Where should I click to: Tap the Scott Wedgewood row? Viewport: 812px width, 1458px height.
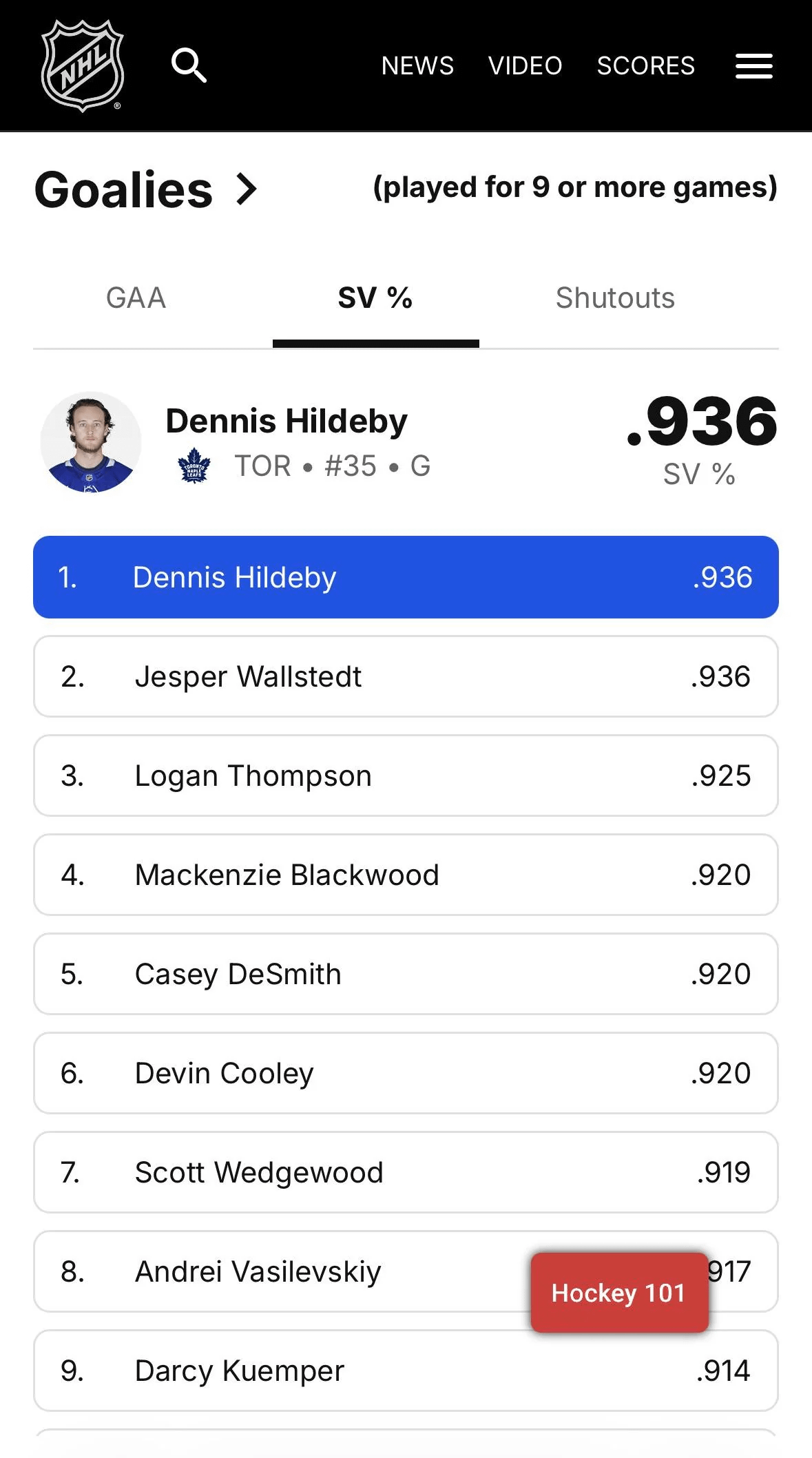click(x=406, y=1172)
